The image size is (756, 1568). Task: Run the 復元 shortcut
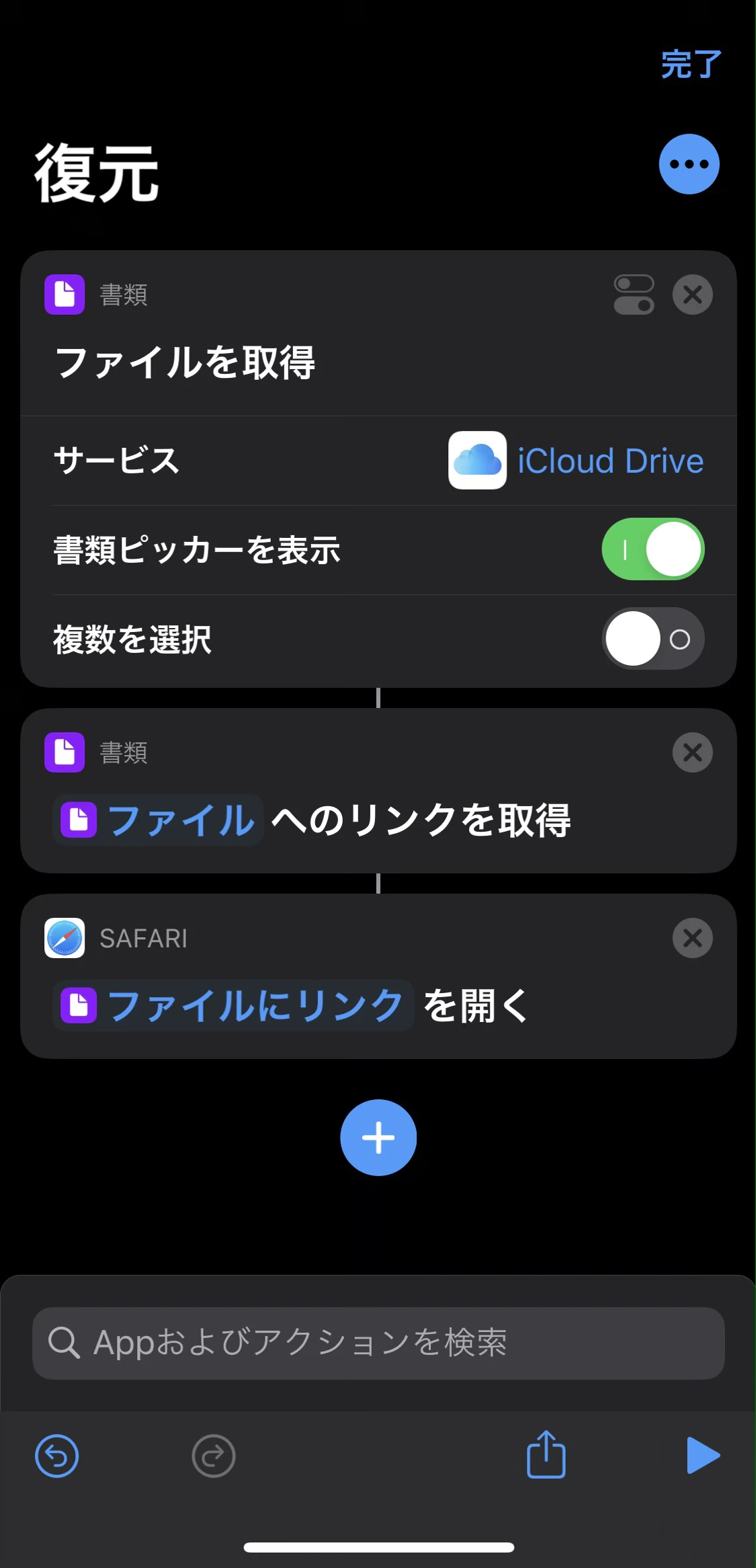coord(702,1456)
